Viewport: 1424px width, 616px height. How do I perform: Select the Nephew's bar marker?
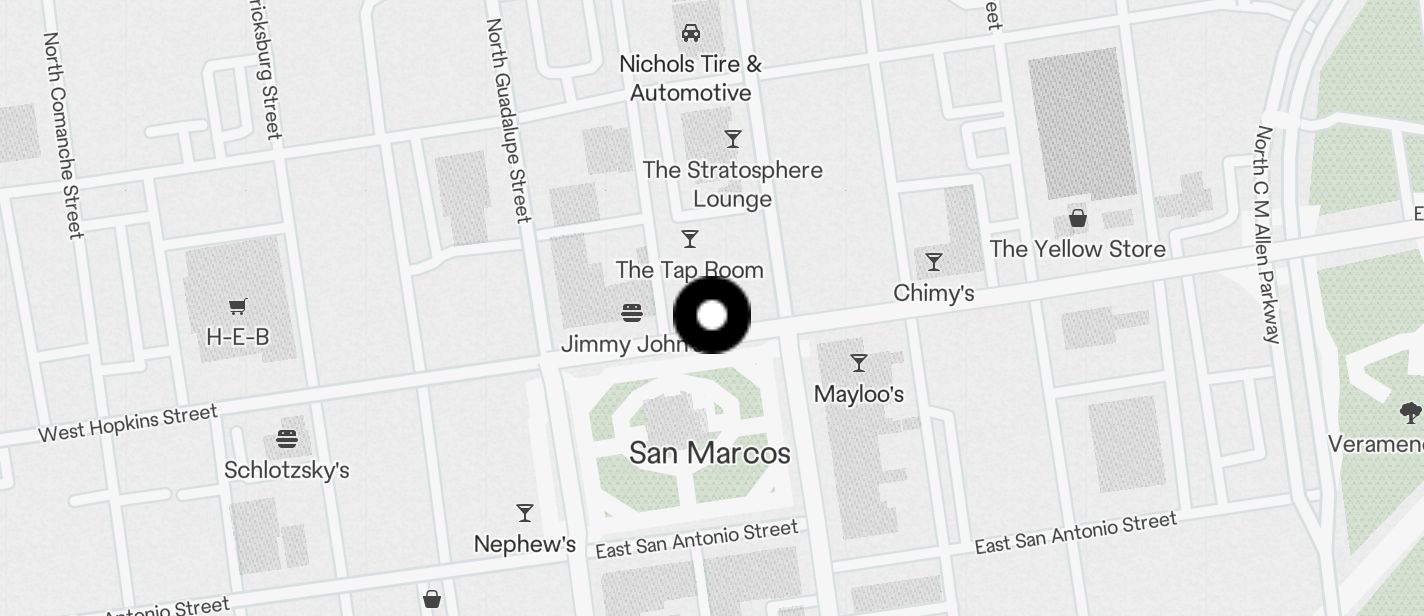click(525, 514)
